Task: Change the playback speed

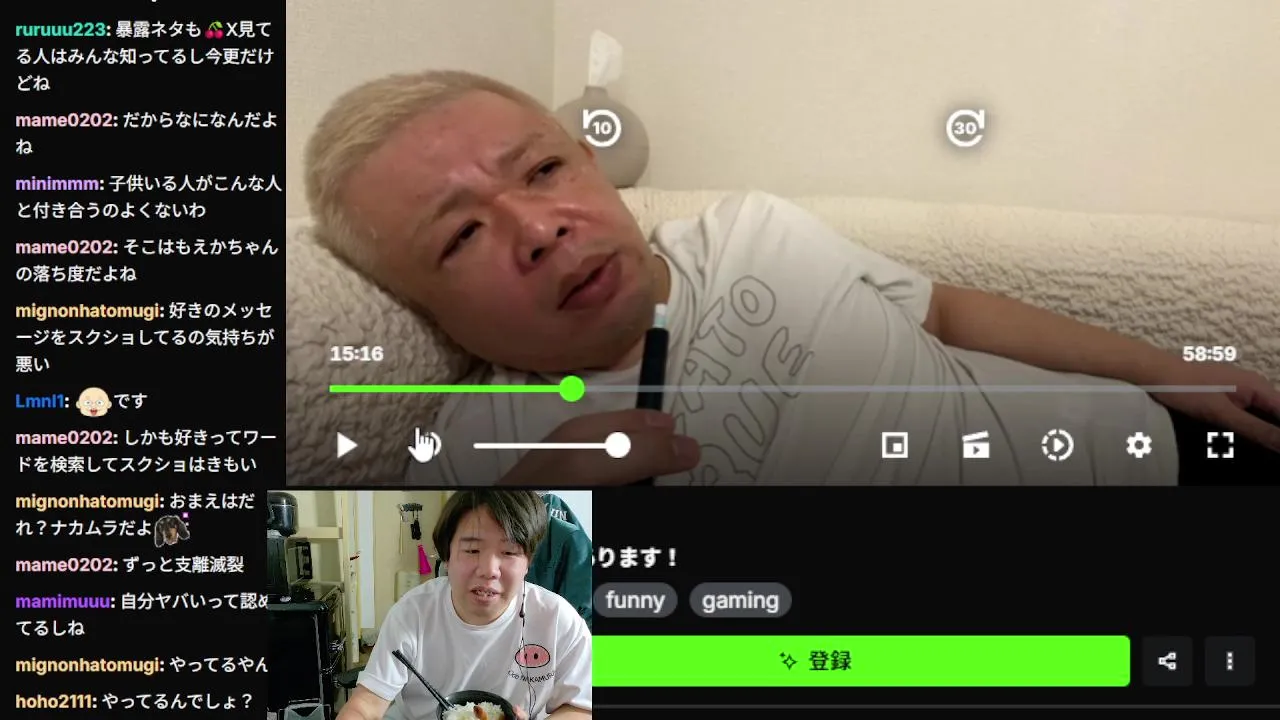Action: (x=1057, y=446)
